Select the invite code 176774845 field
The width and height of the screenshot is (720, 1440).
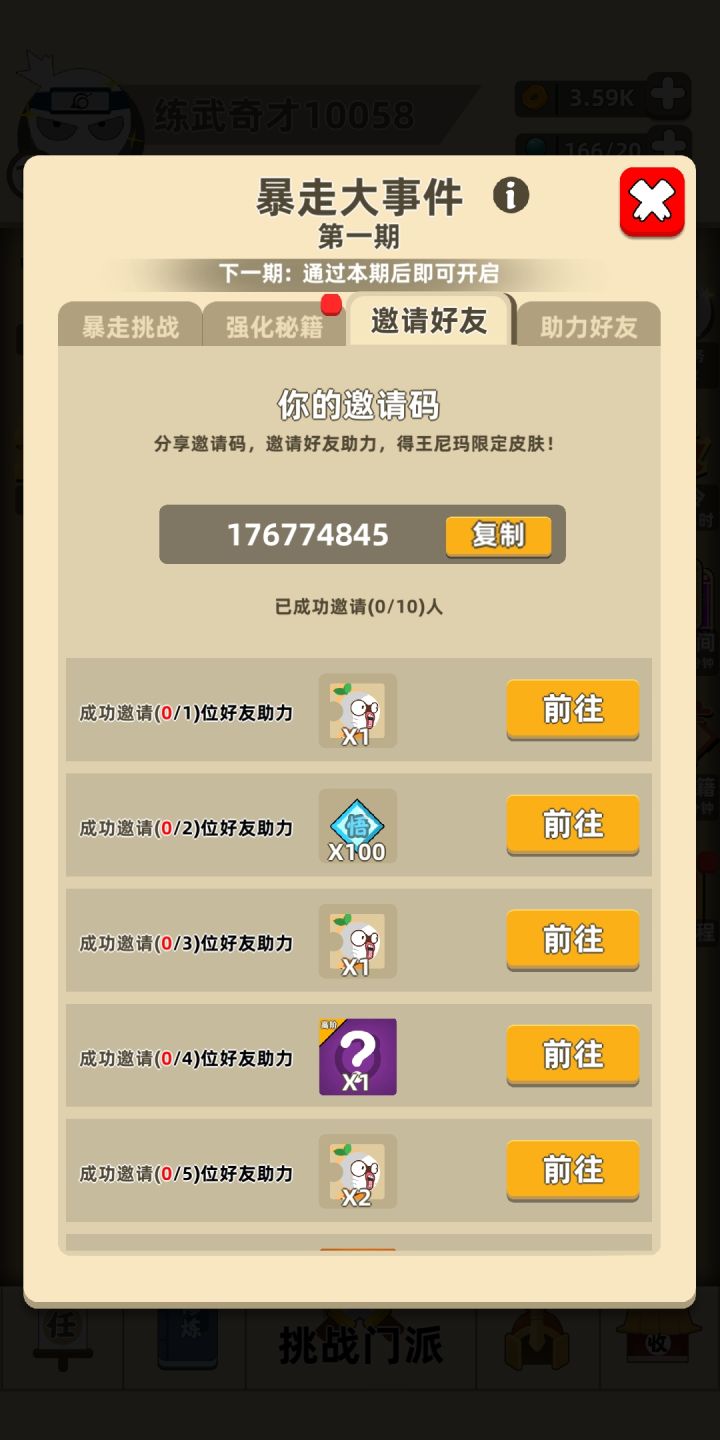310,535
